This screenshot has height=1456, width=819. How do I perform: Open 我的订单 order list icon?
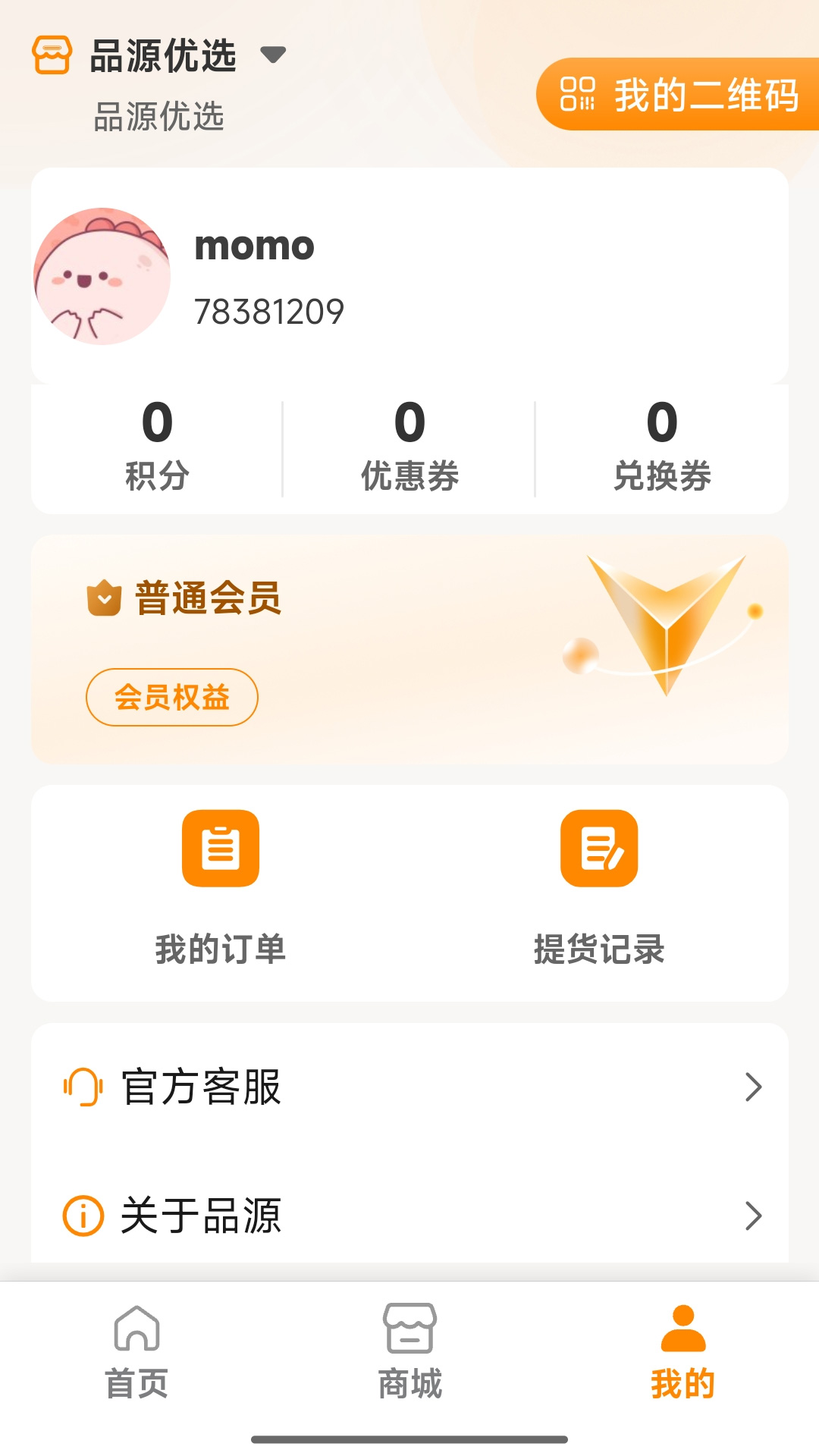click(x=220, y=847)
